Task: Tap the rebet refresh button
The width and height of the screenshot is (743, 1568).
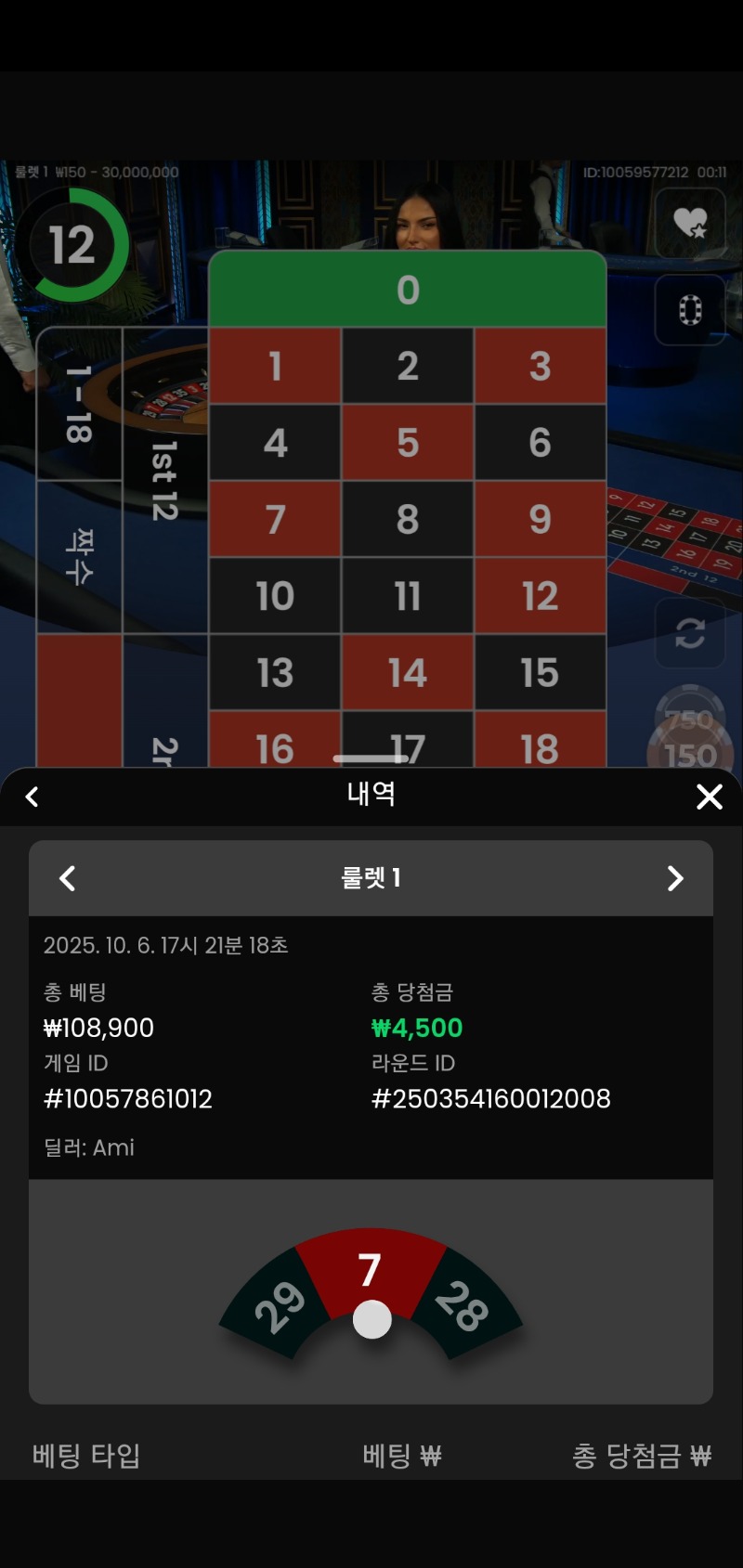Action: coord(690,633)
